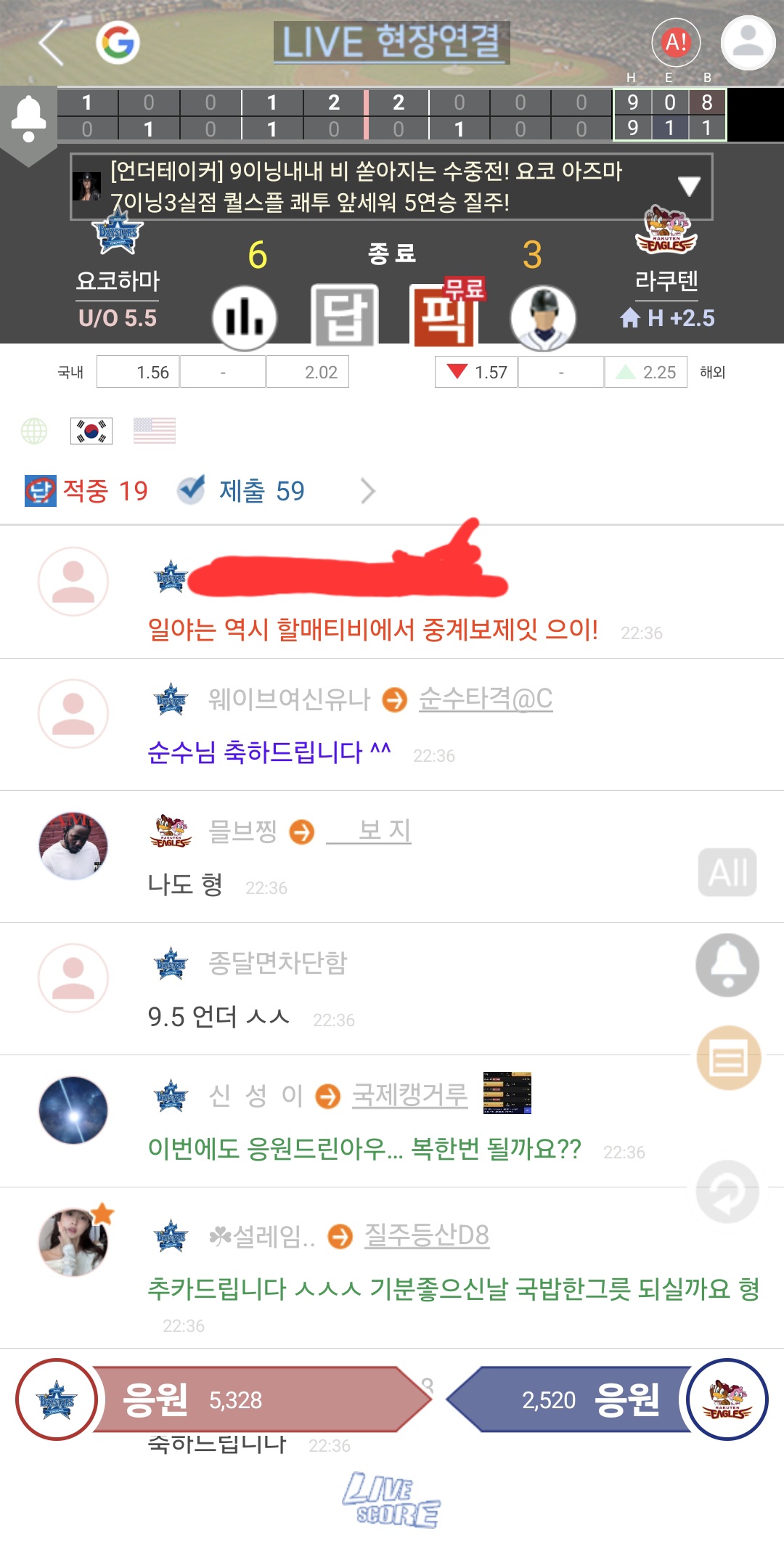Open the 답 answer button
The height and width of the screenshot is (1544, 784).
344,316
